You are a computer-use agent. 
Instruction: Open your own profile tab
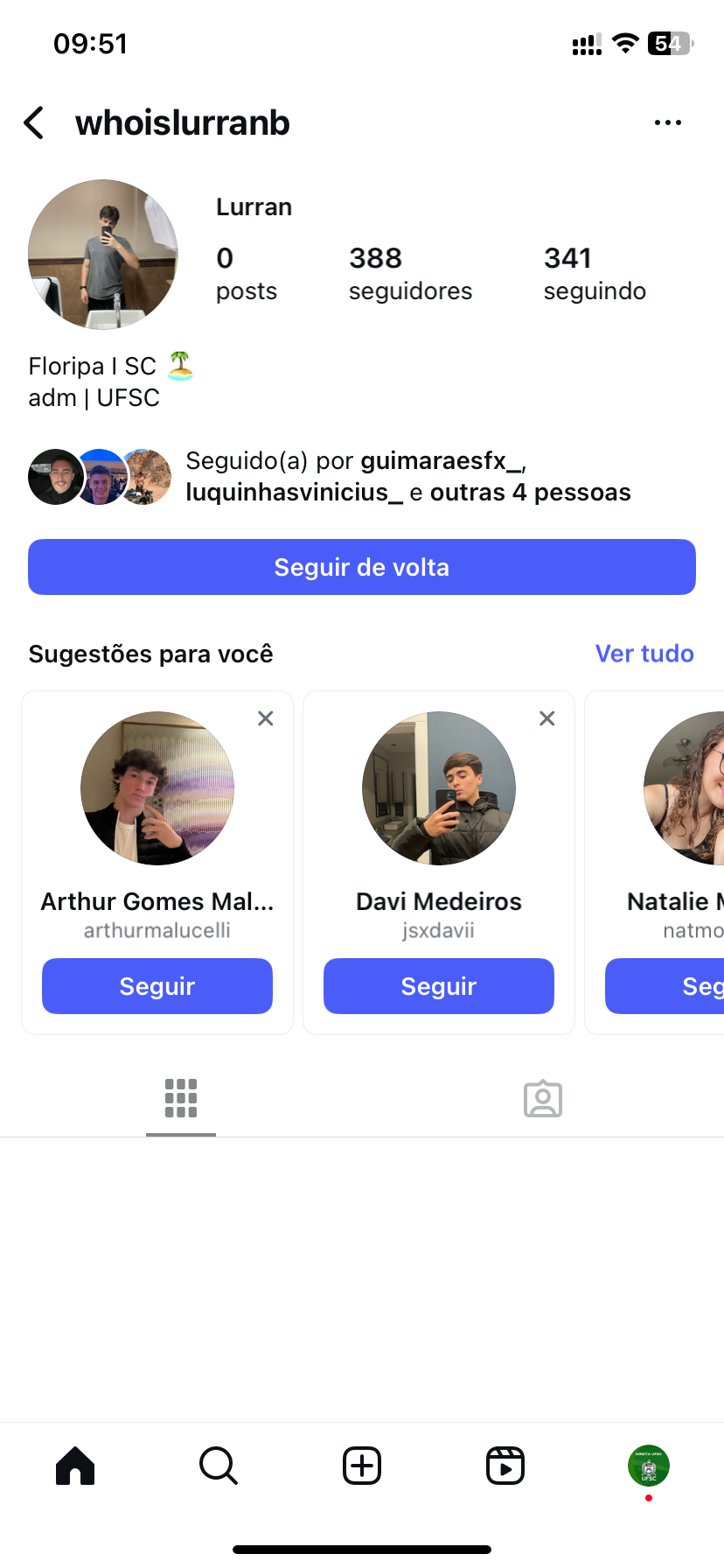pos(649,1466)
